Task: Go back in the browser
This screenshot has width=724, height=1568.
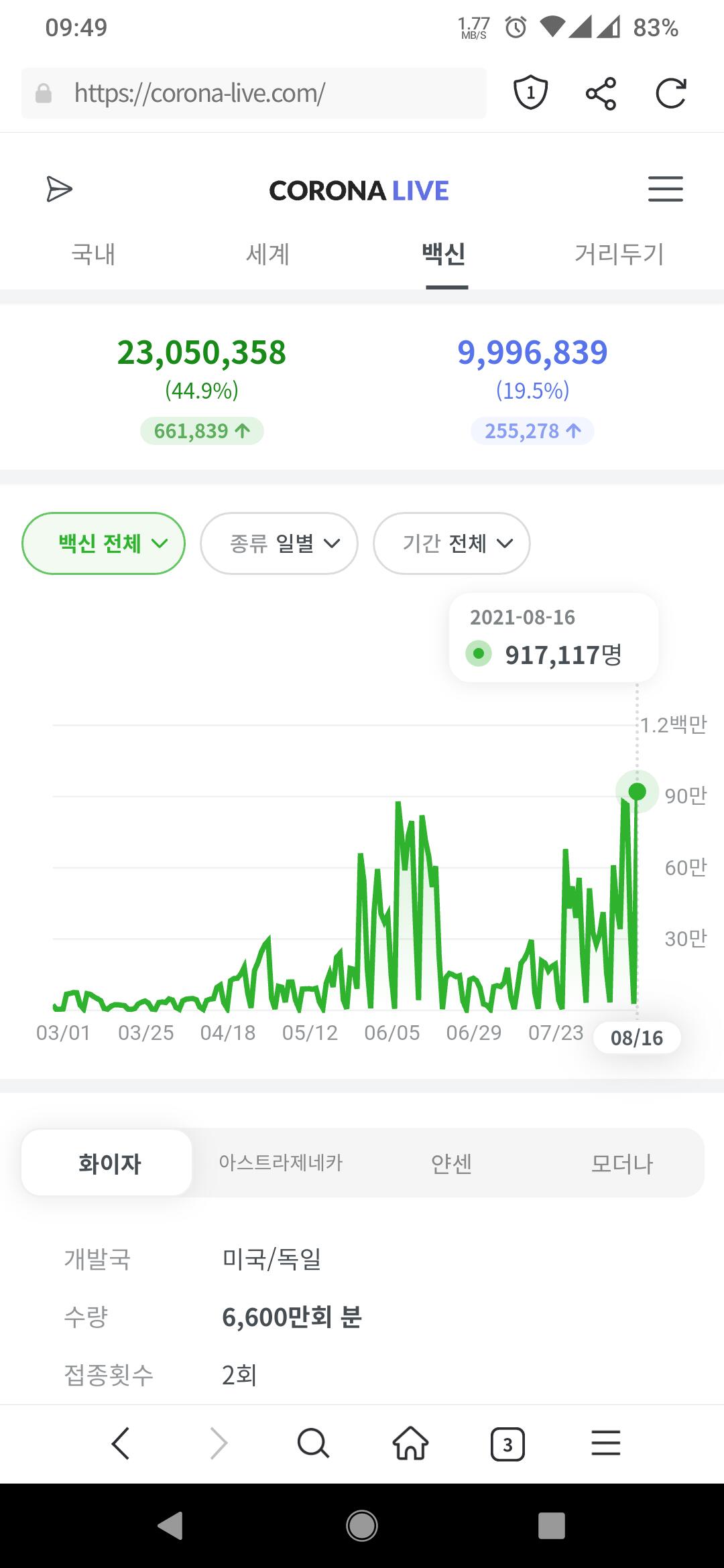Action: point(121,1443)
